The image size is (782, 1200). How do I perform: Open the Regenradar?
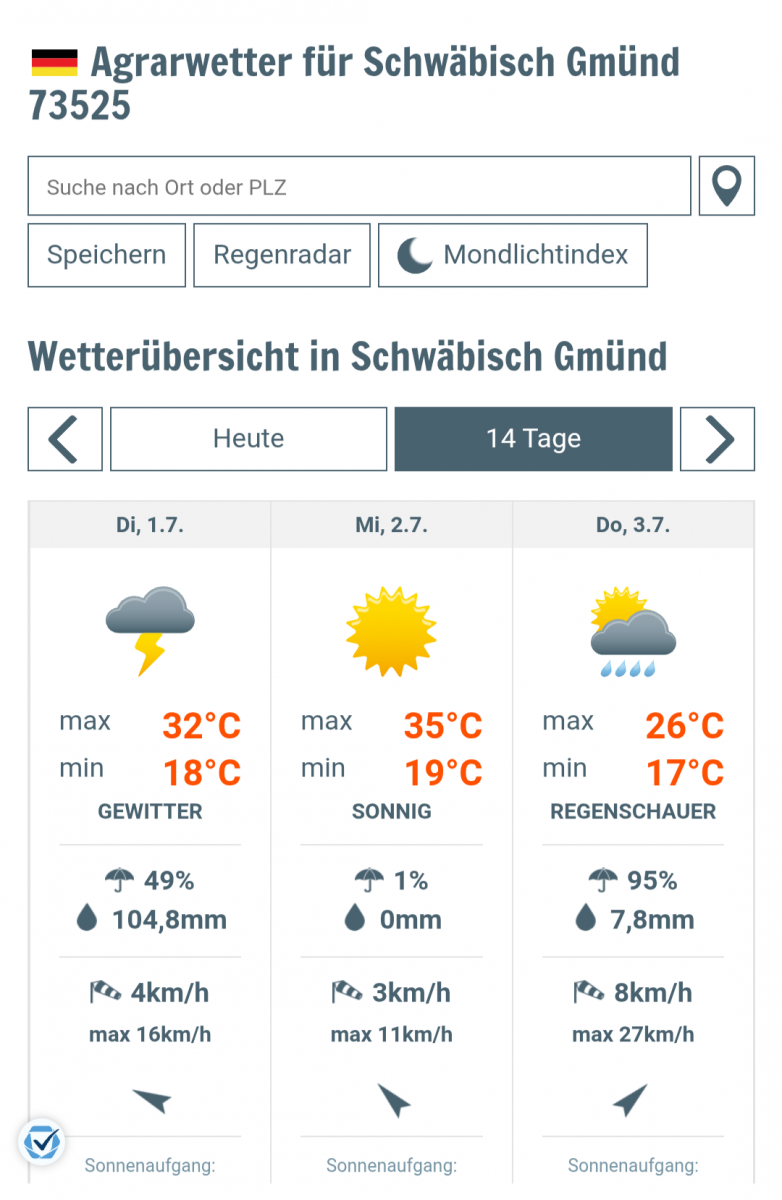tap(282, 255)
